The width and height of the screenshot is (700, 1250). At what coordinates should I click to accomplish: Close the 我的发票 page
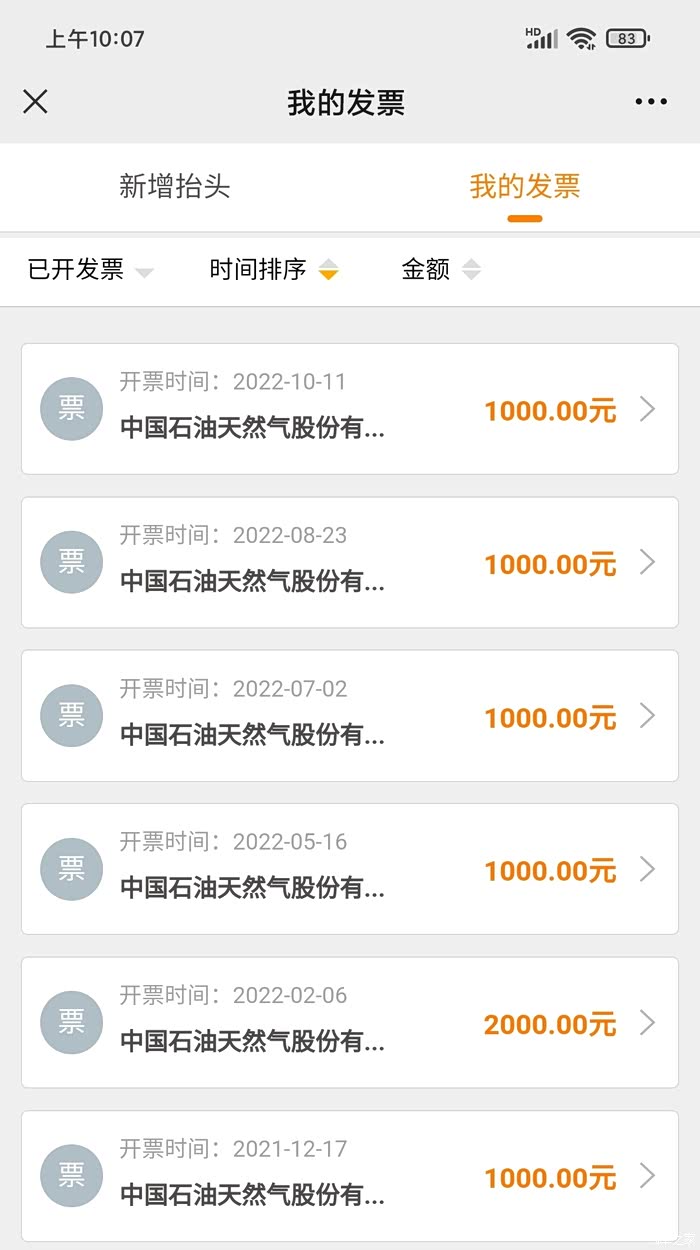point(35,102)
